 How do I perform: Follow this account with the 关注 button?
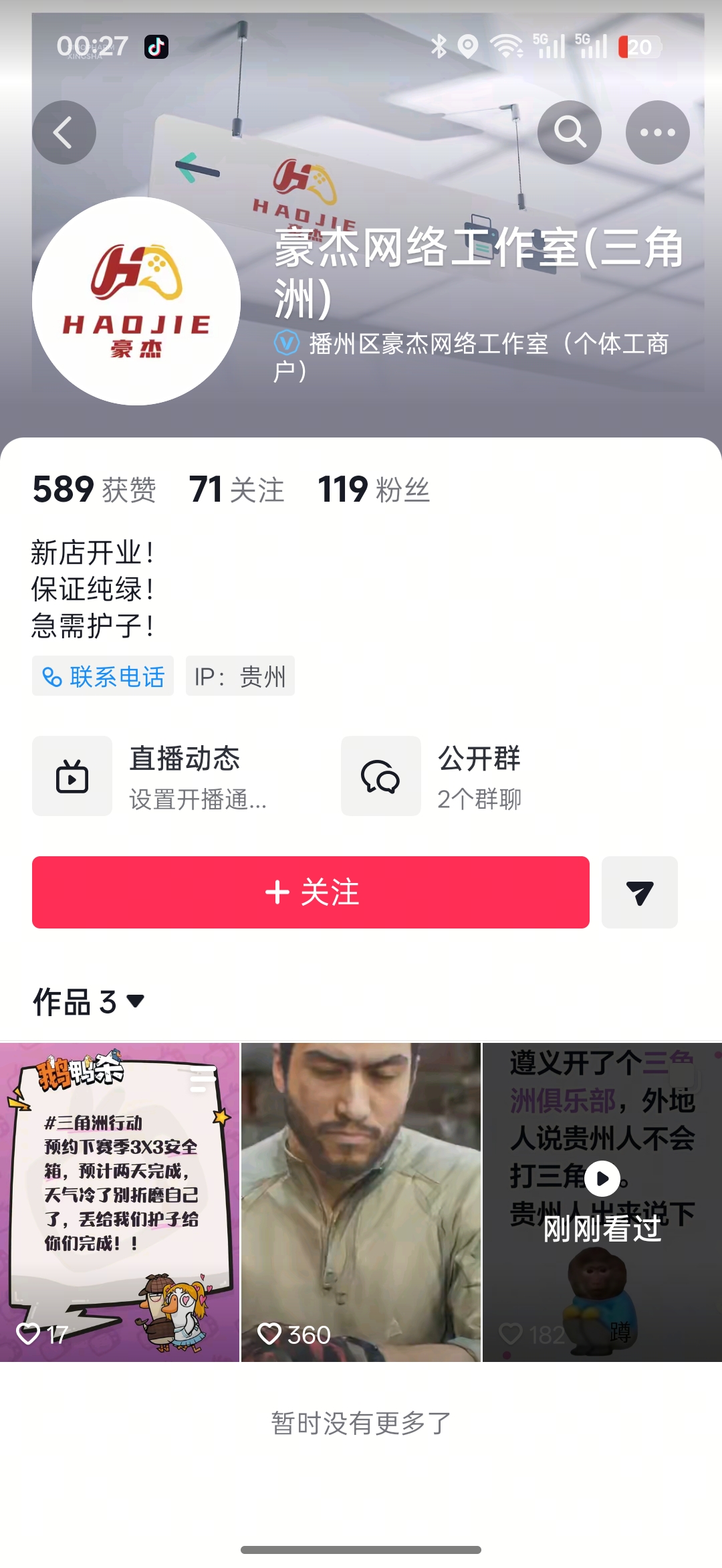[x=311, y=892]
